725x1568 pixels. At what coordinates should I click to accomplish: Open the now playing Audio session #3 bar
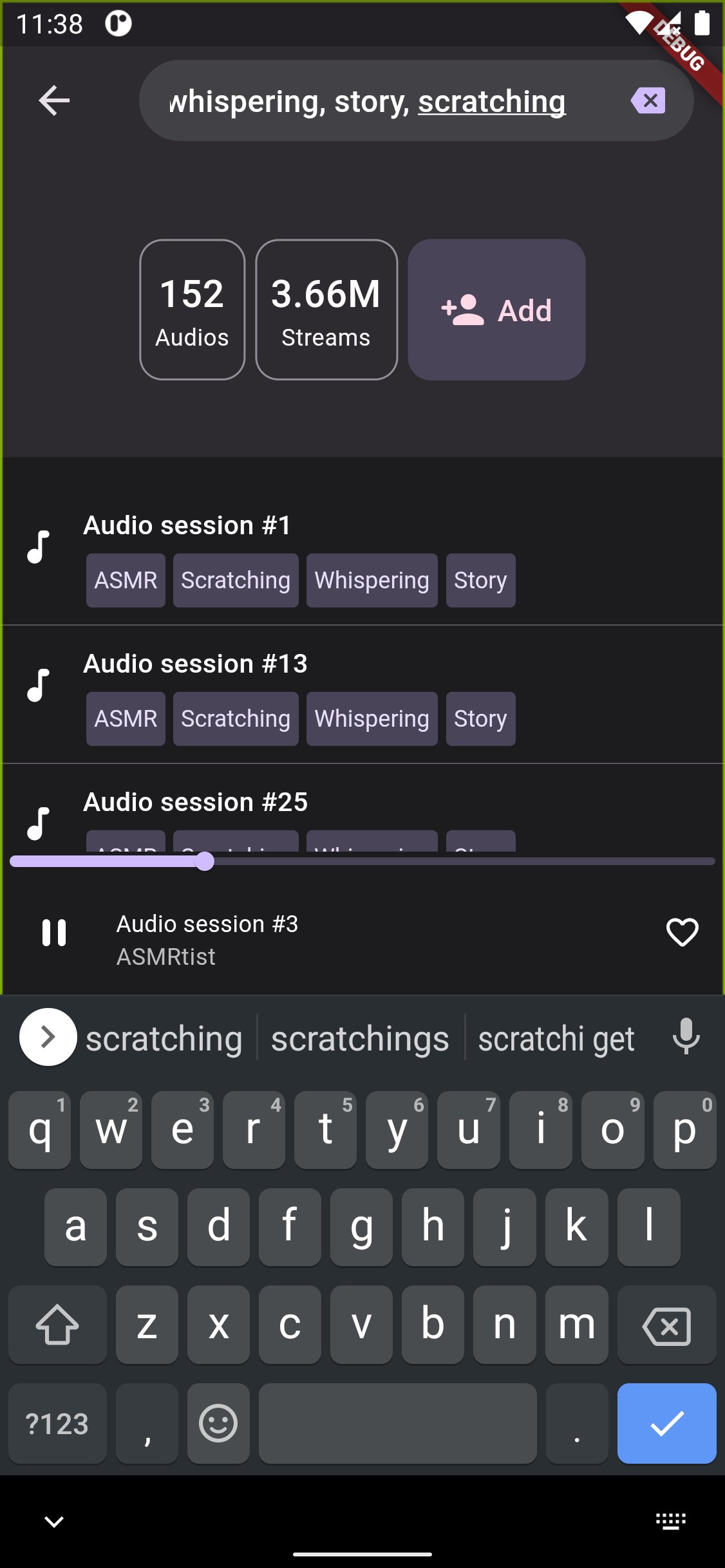pos(362,939)
